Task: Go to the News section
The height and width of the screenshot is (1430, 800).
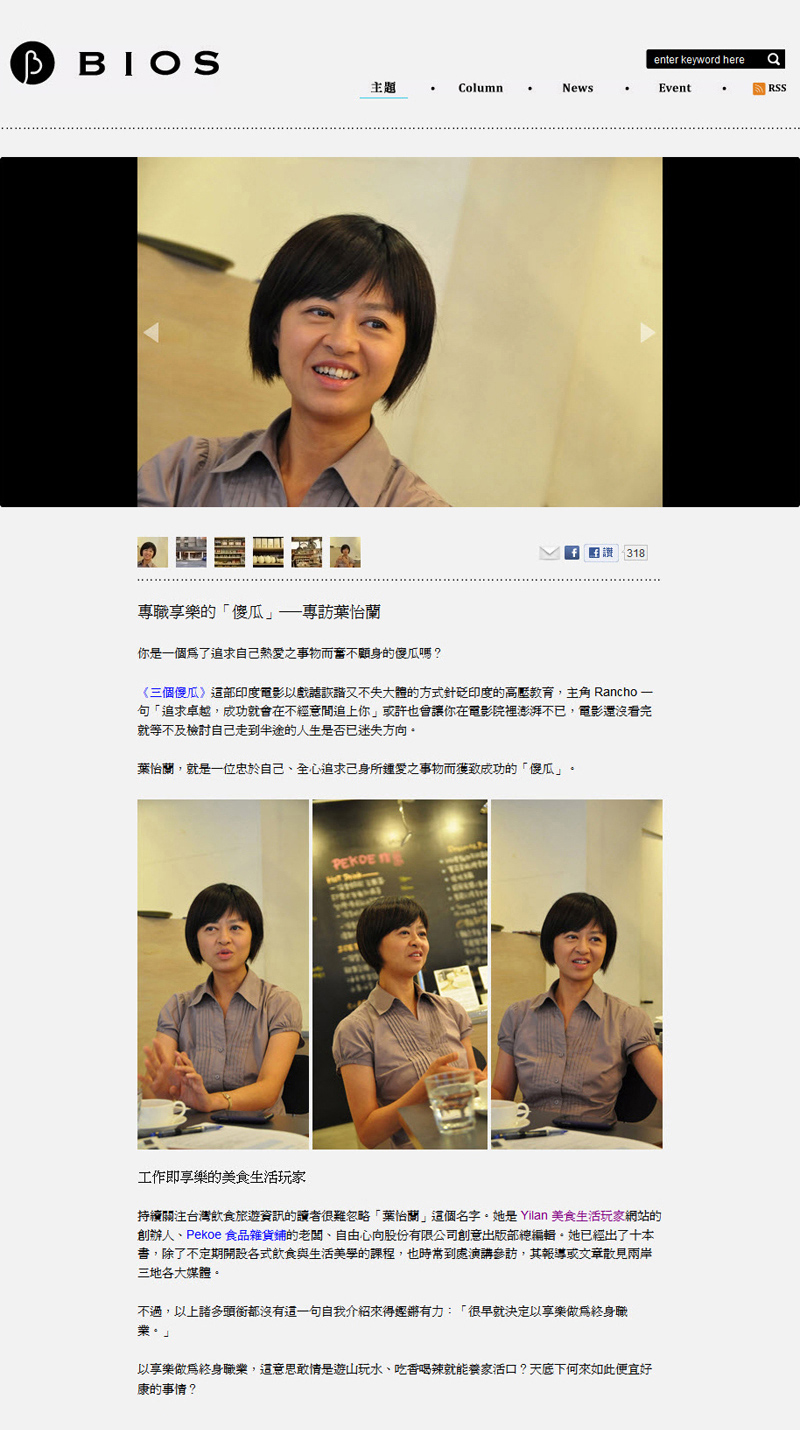Action: pos(578,88)
